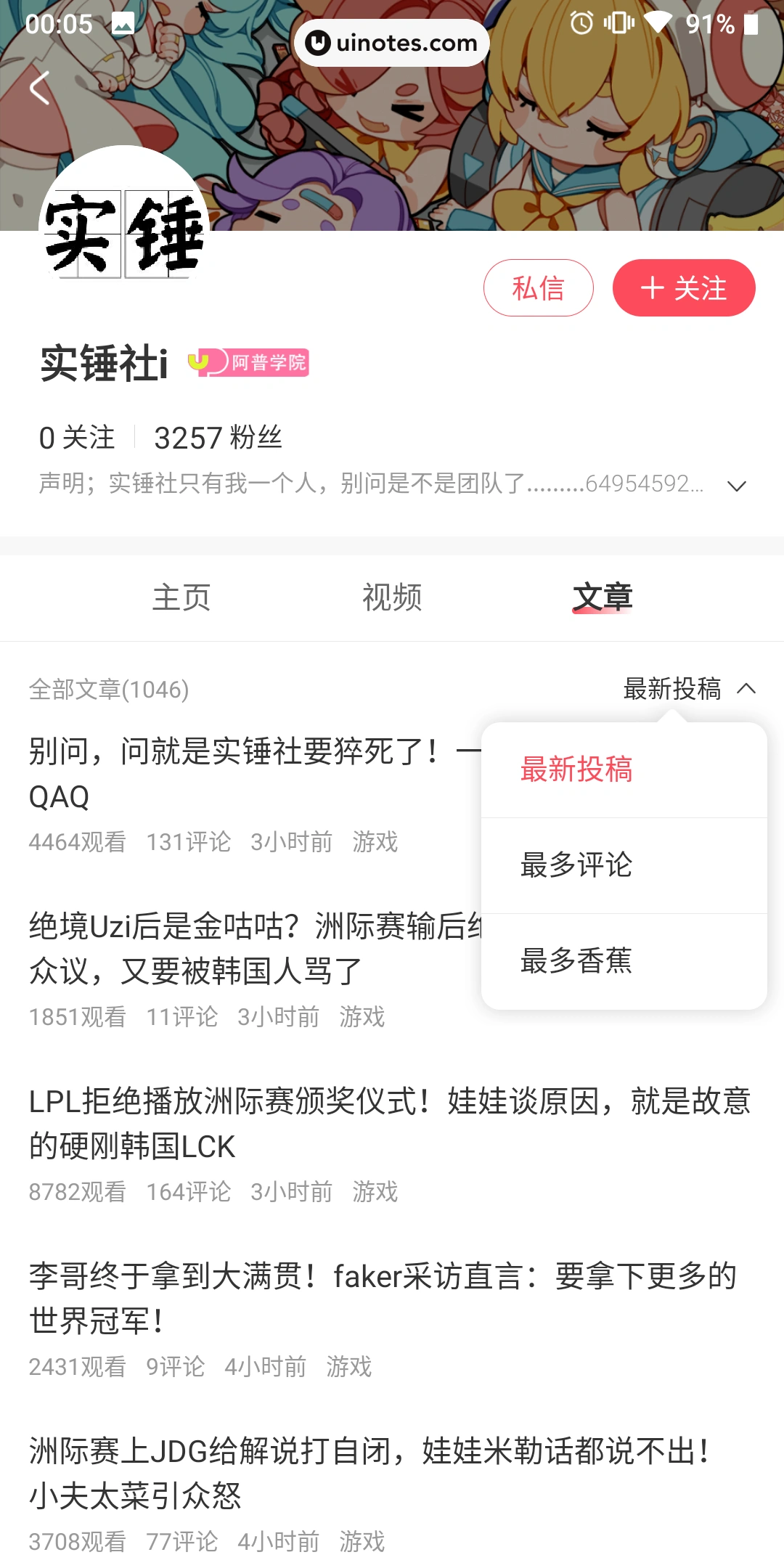Sort articles by 最多香蕉
784x1568 pixels.
576,961
